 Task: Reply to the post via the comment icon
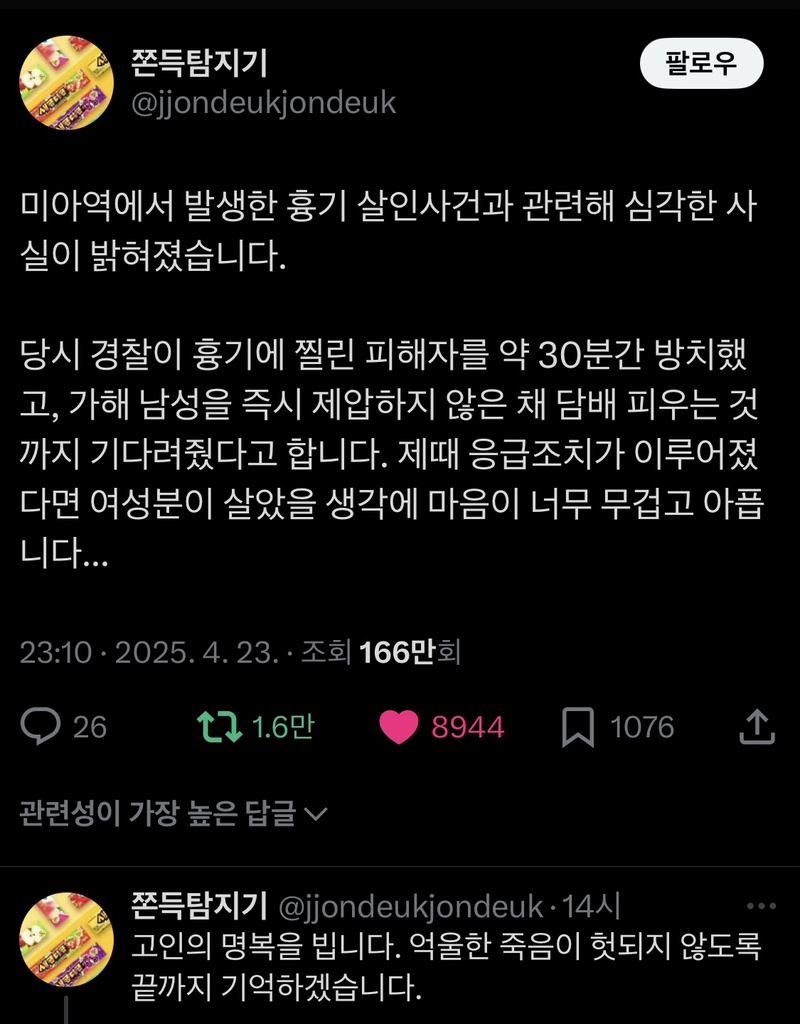(x=41, y=726)
